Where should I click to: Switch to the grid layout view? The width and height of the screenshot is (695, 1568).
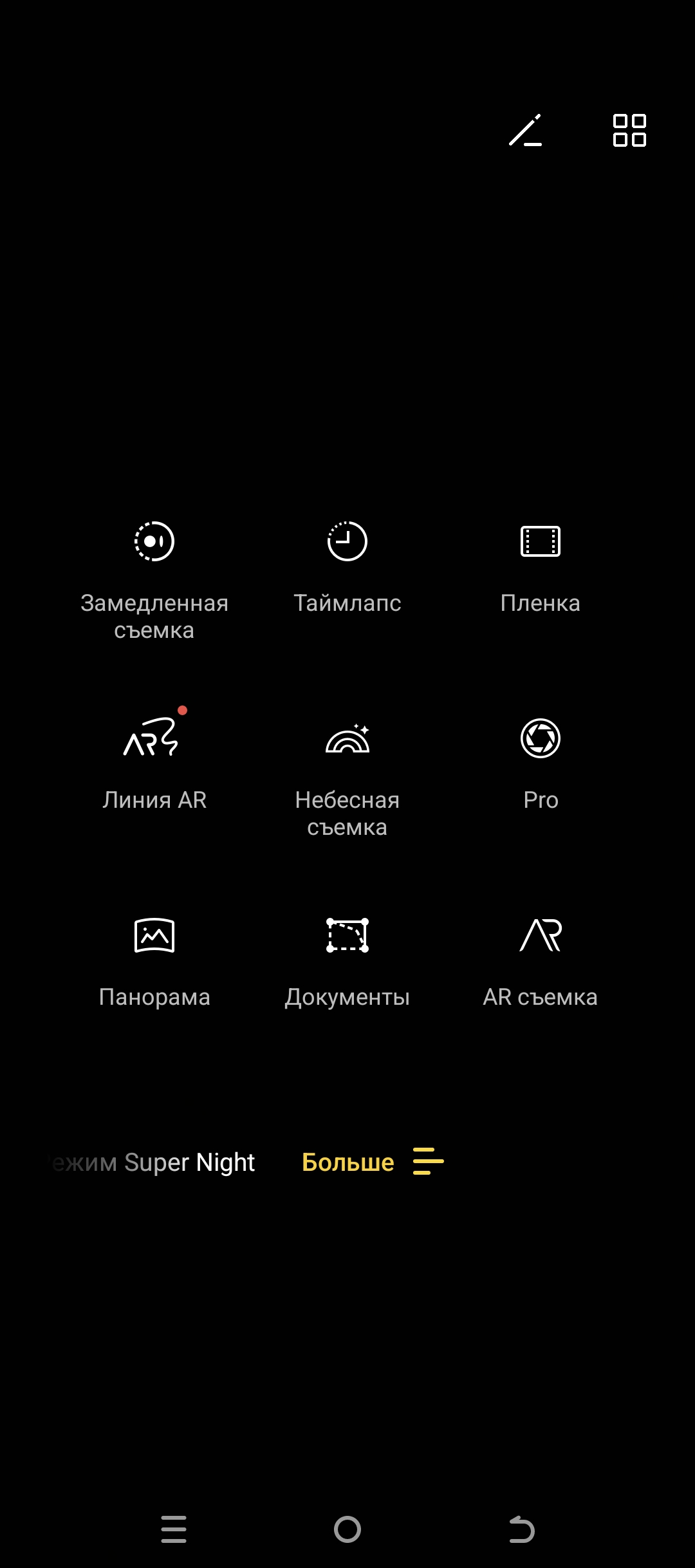coord(629,131)
